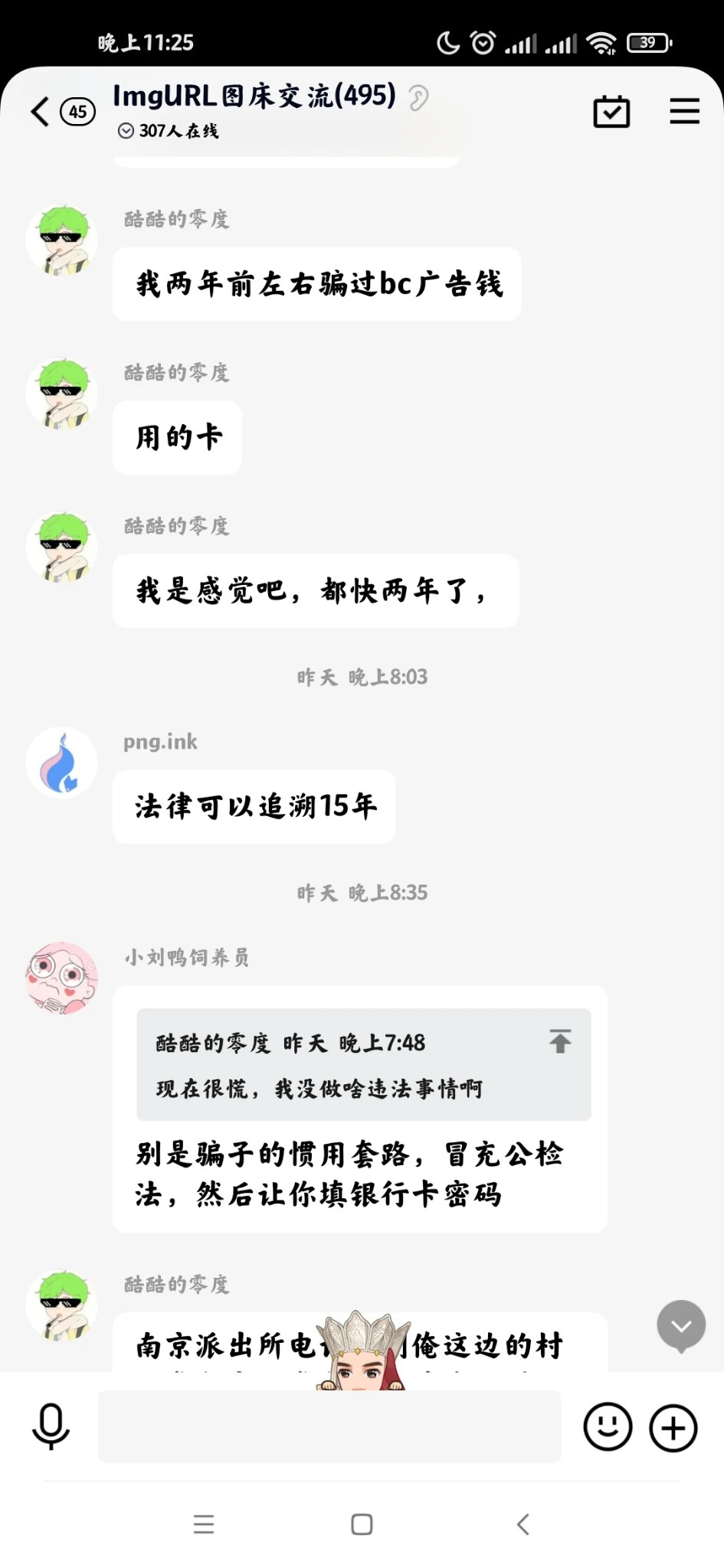Open the group menu with three lines
Image resolution: width=724 pixels, height=1568 pixels.
(684, 112)
